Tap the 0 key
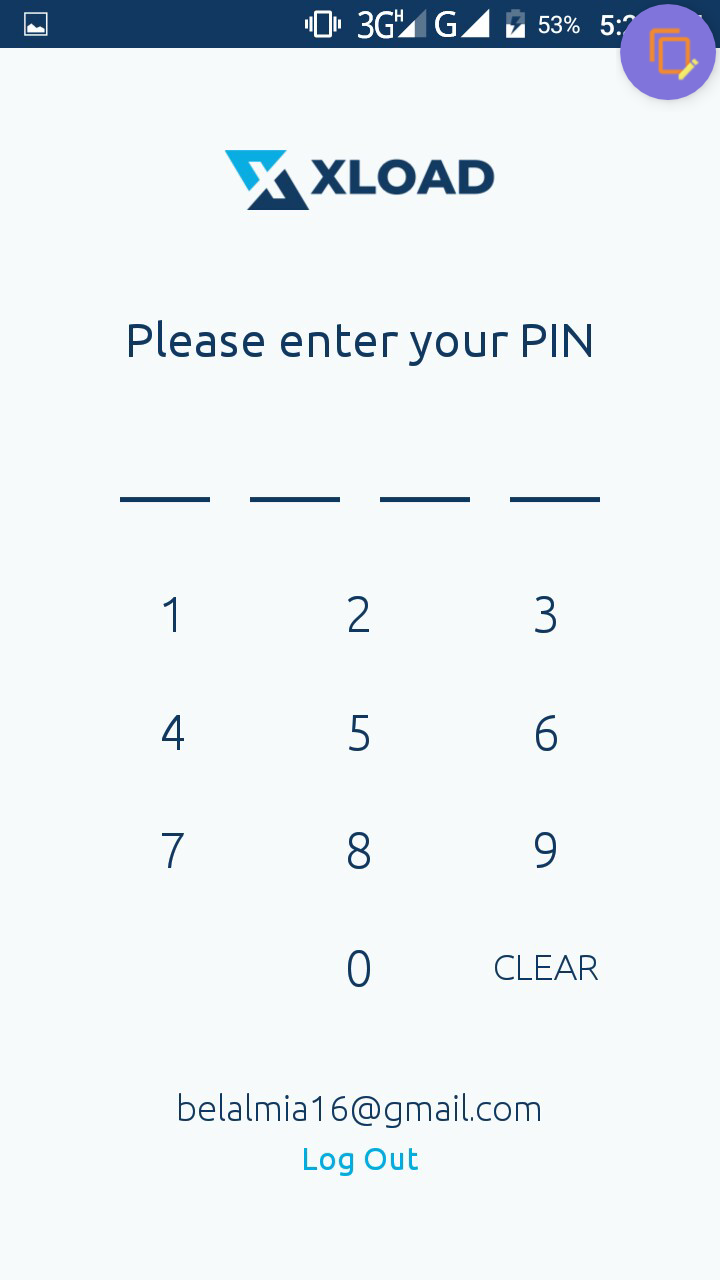The image size is (720, 1280). point(359,968)
